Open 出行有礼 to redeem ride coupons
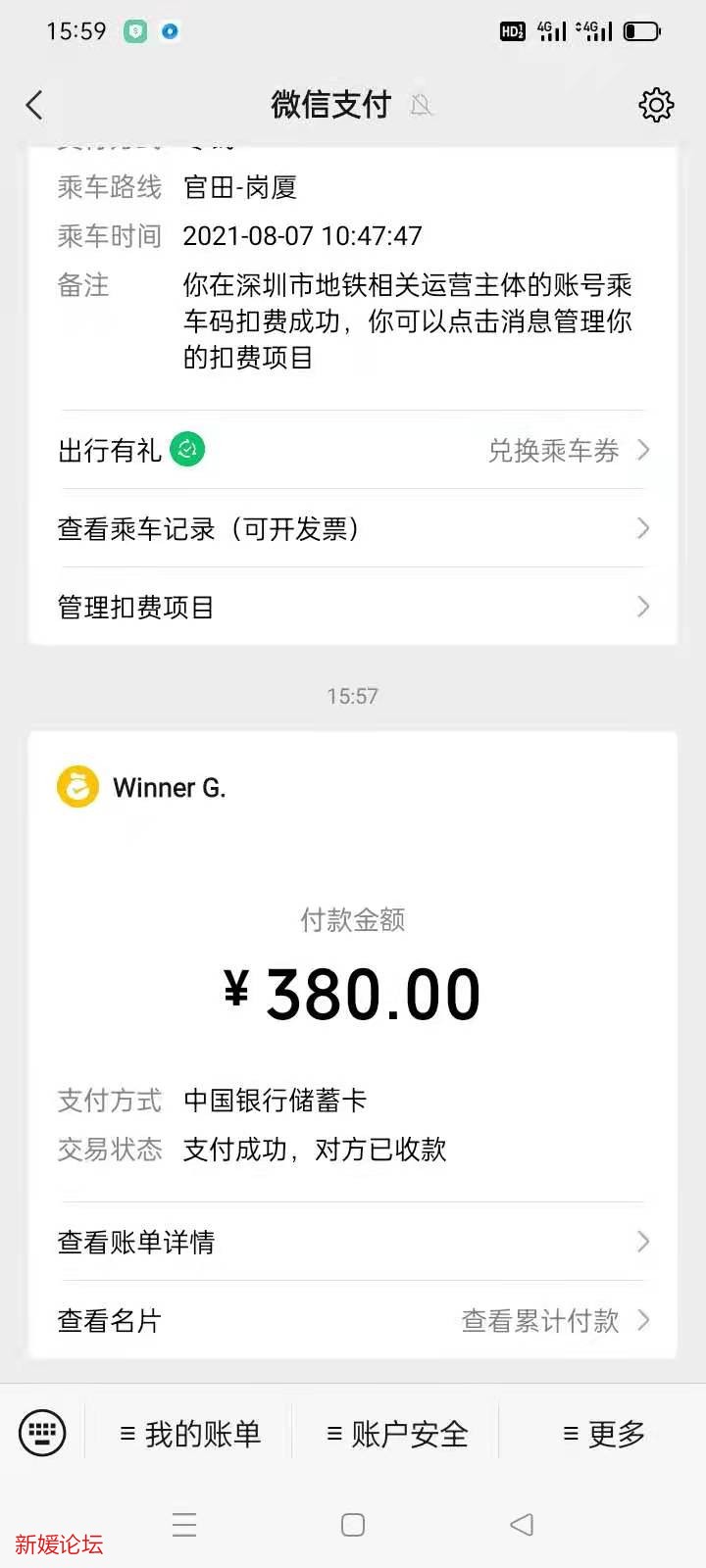The width and height of the screenshot is (706, 1568). point(353,450)
